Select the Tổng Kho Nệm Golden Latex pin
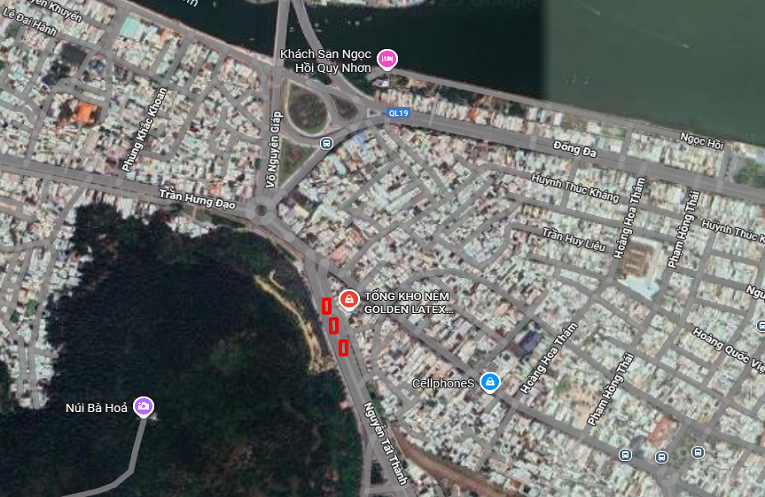765x497 pixels. coord(348,299)
